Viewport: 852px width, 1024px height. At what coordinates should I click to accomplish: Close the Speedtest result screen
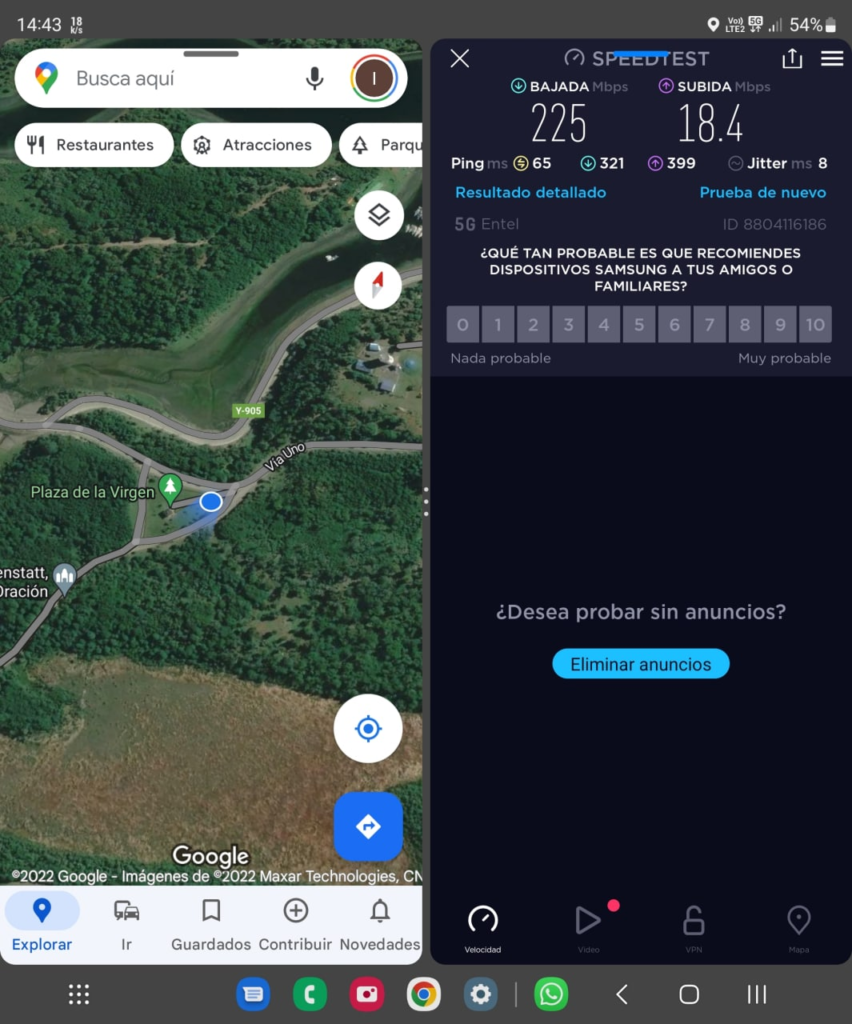tap(460, 58)
